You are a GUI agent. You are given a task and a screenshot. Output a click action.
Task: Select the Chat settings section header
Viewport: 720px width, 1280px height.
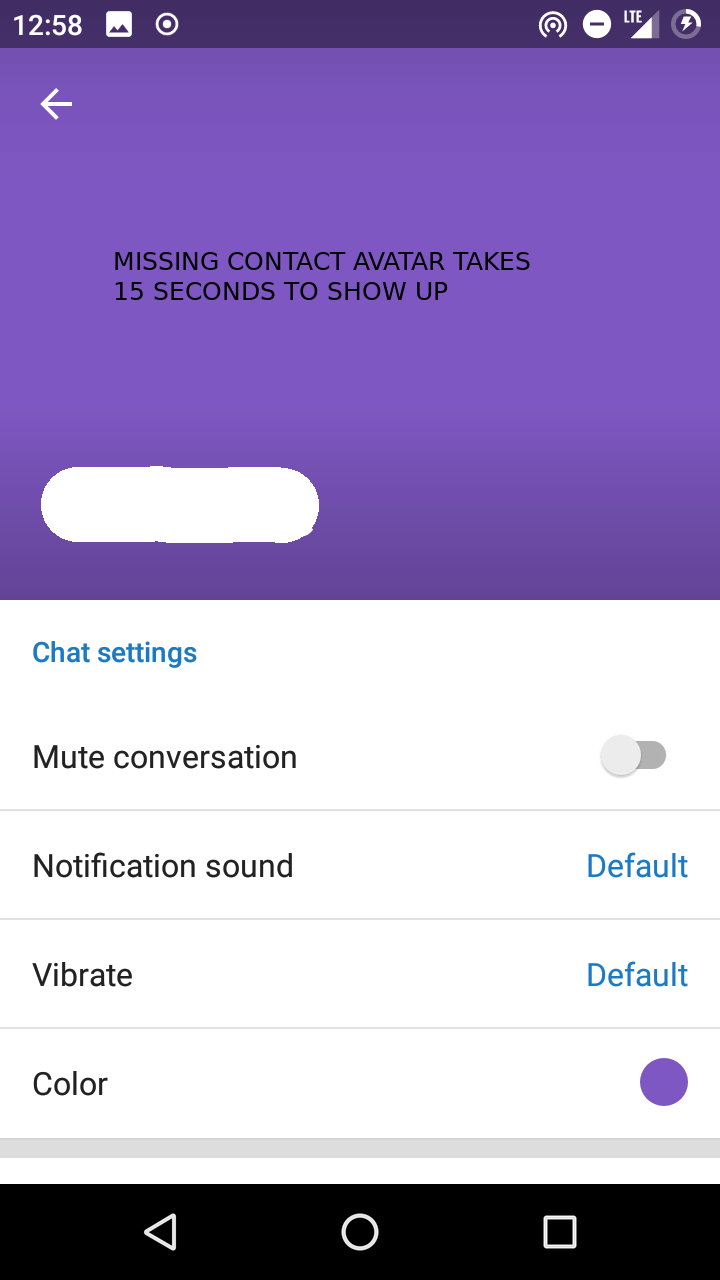click(114, 652)
